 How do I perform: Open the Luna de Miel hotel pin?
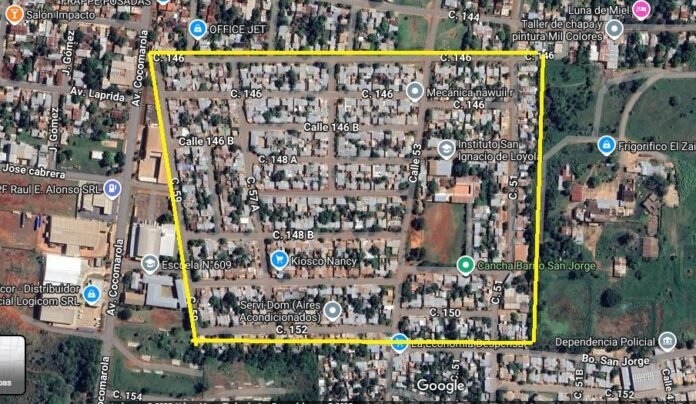[x=641, y=10]
